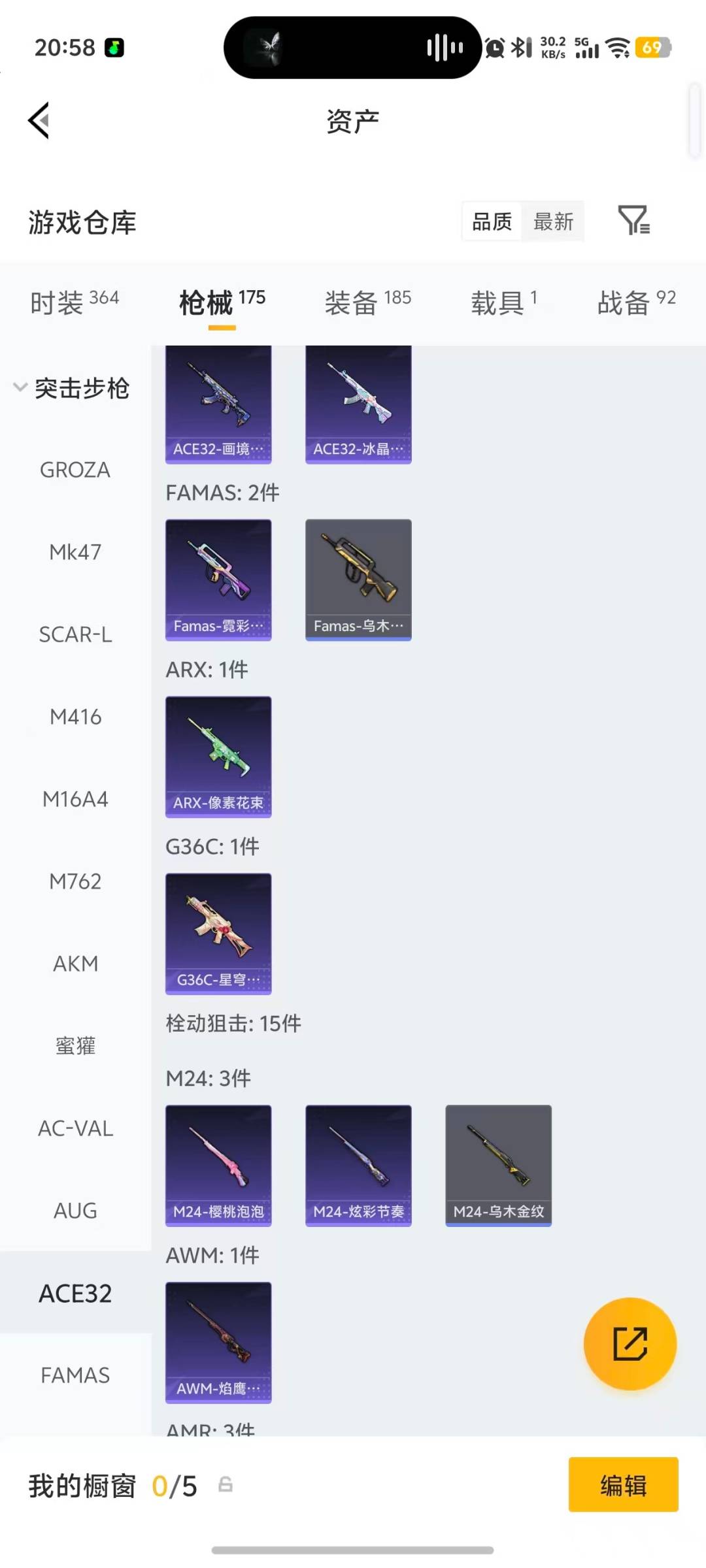Open the AWM-焰鹰 skin card

[x=218, y=1342]
